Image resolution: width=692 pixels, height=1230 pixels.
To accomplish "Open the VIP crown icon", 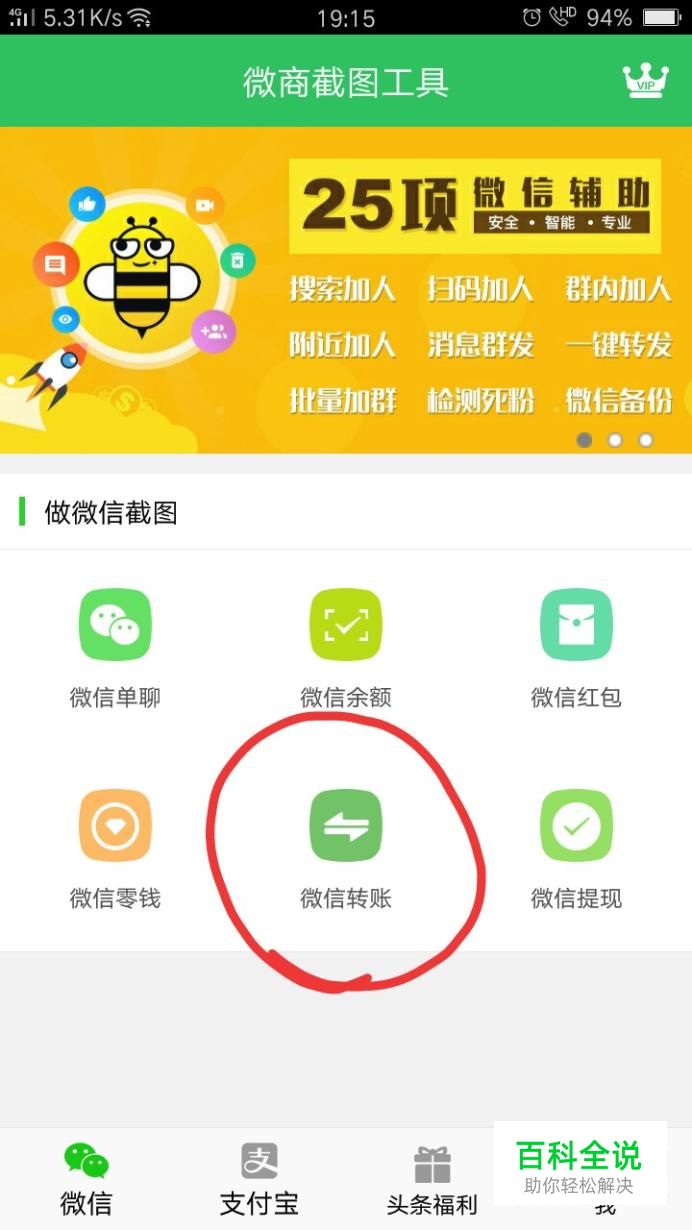I will click(x=645, y=80).
